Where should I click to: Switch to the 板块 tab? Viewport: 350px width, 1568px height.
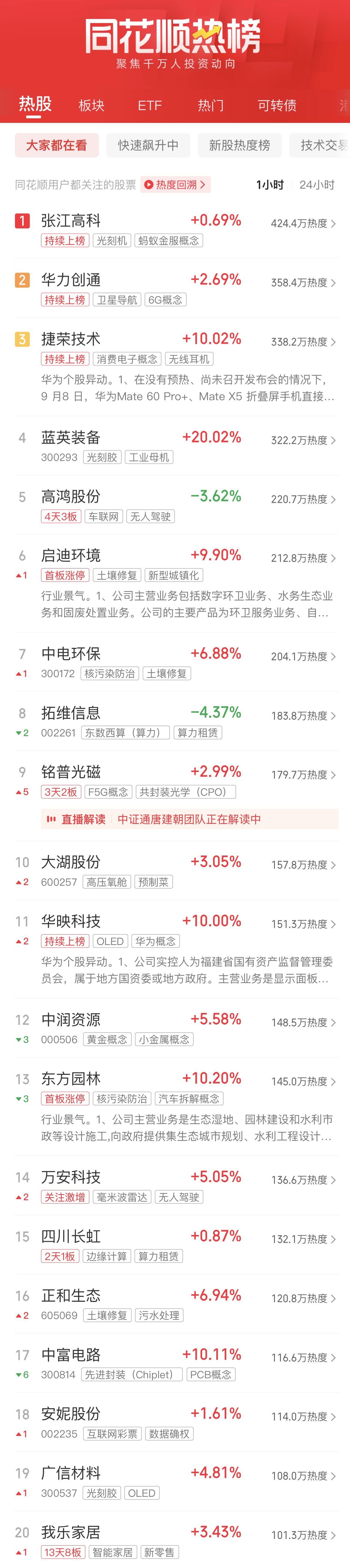click(x=91, y=105)
